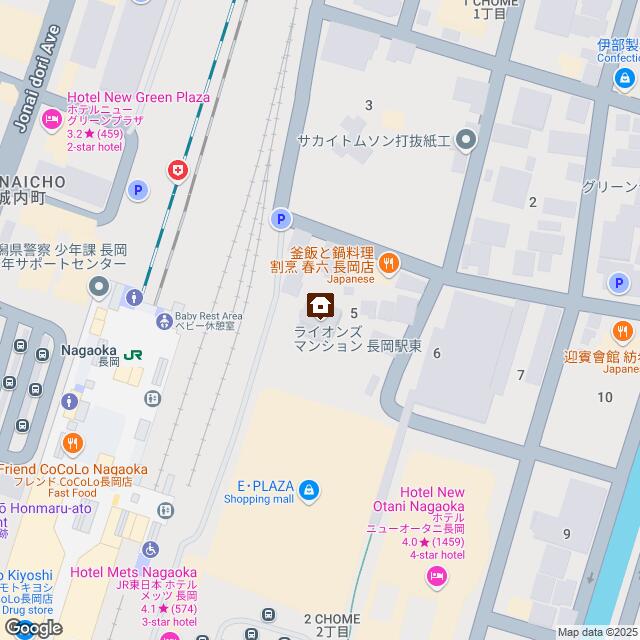Tap the Friend CoCoLo Nagaoka restaurant pin
The height and width of the screenshot is (640, 640).
pos(72,443)
